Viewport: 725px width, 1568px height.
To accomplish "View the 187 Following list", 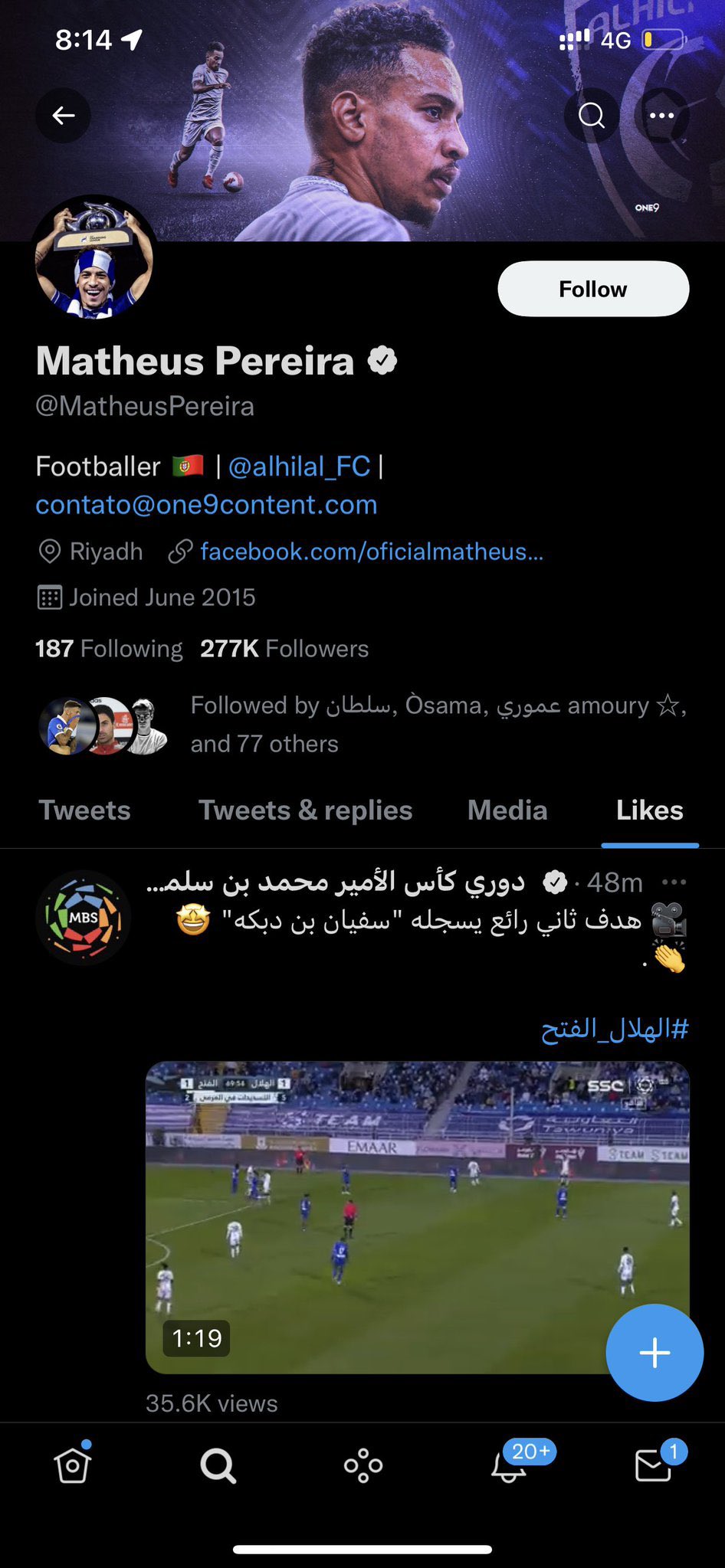I will [x=109, y=649].
